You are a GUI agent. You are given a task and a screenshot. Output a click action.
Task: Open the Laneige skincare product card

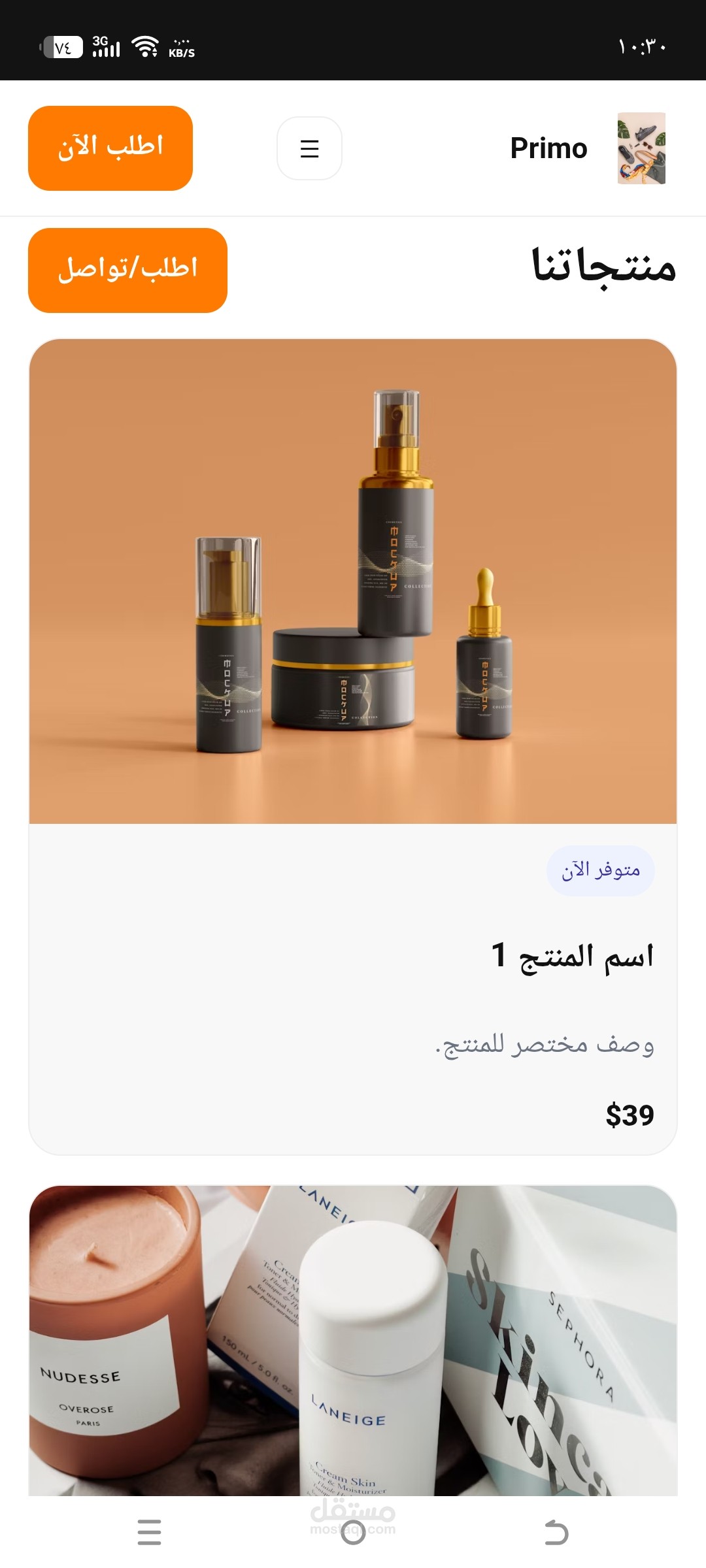click(x=353, y=1339)
